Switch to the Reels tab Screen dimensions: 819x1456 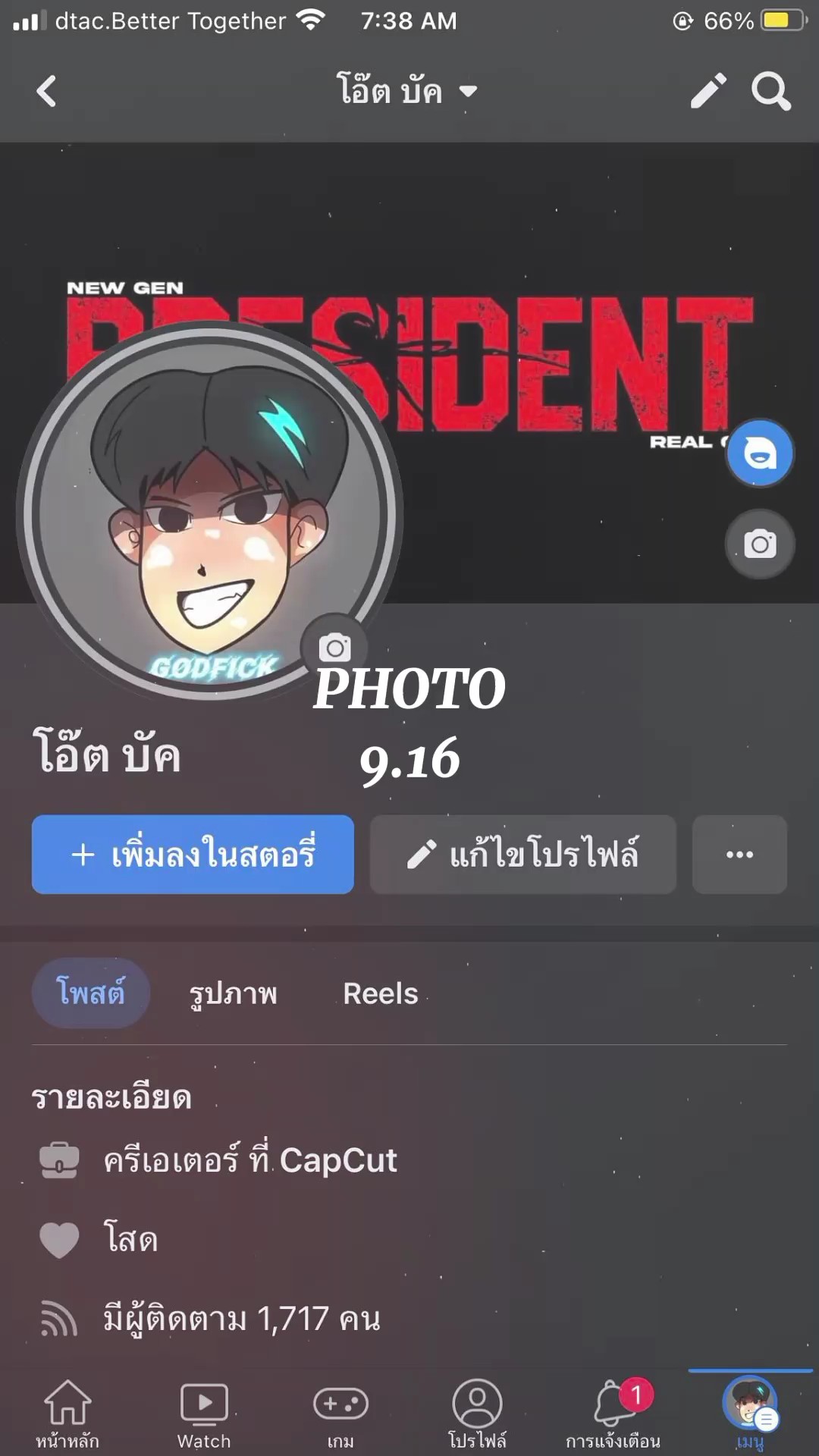click(380, 993)
